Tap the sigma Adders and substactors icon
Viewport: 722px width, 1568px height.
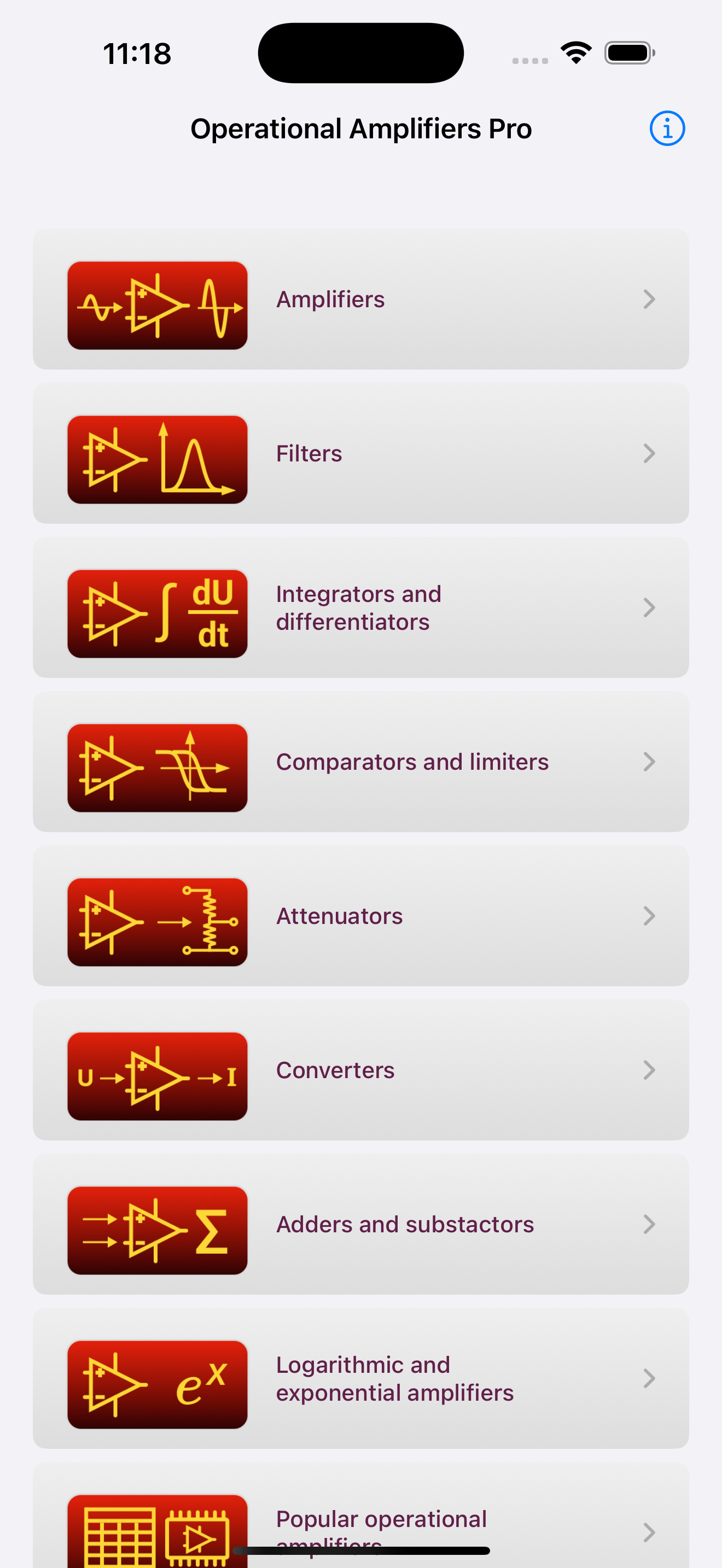pos(157,1231)
